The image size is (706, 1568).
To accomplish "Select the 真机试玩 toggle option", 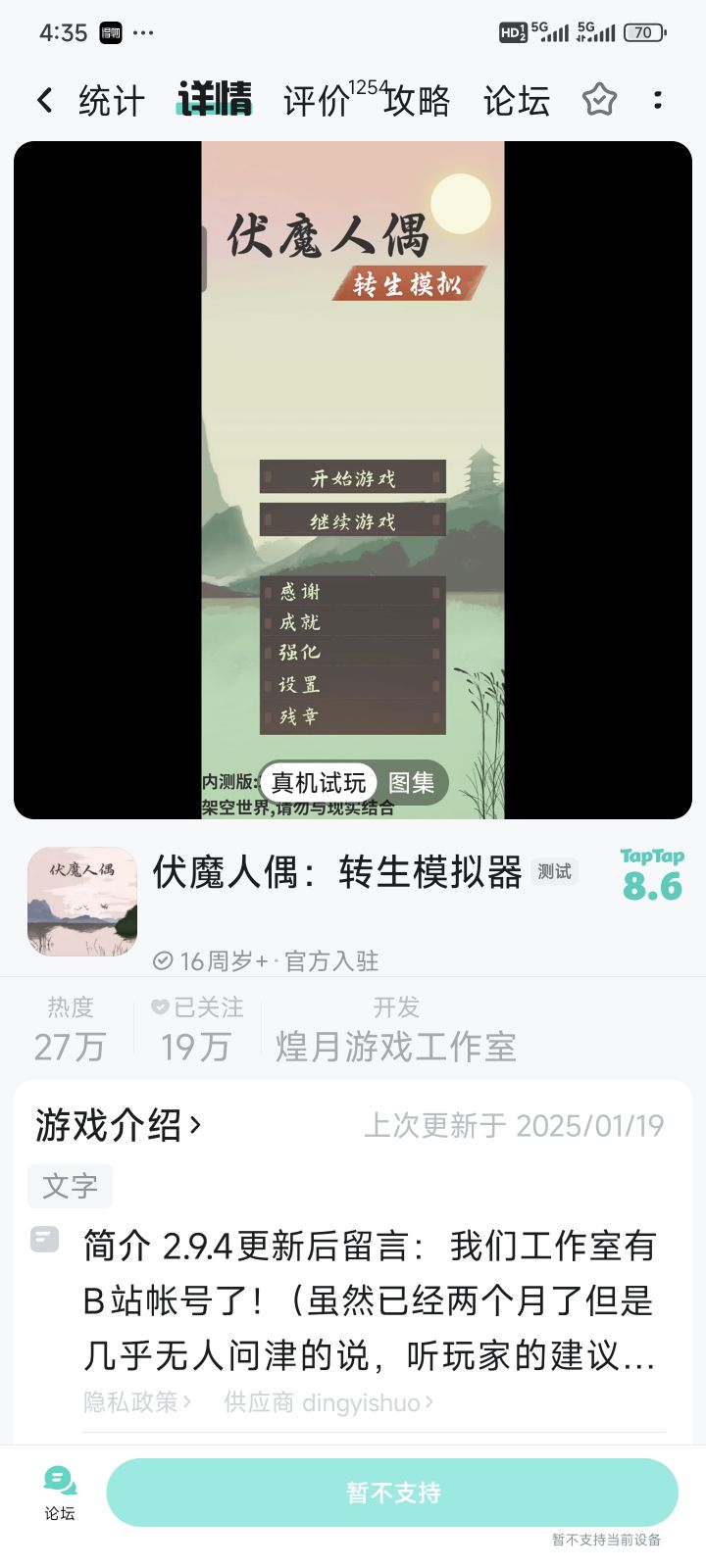I will (321, 783).
